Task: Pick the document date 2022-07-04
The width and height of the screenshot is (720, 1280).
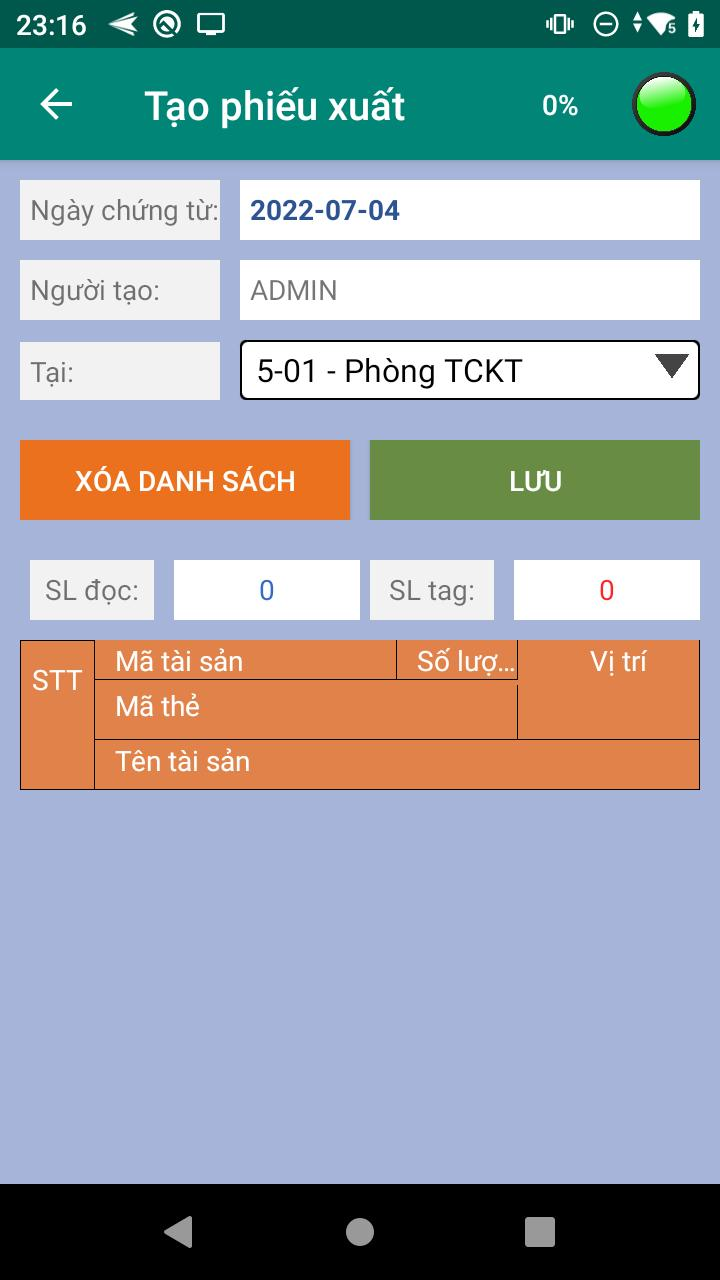Action: [x=469, y=210]
